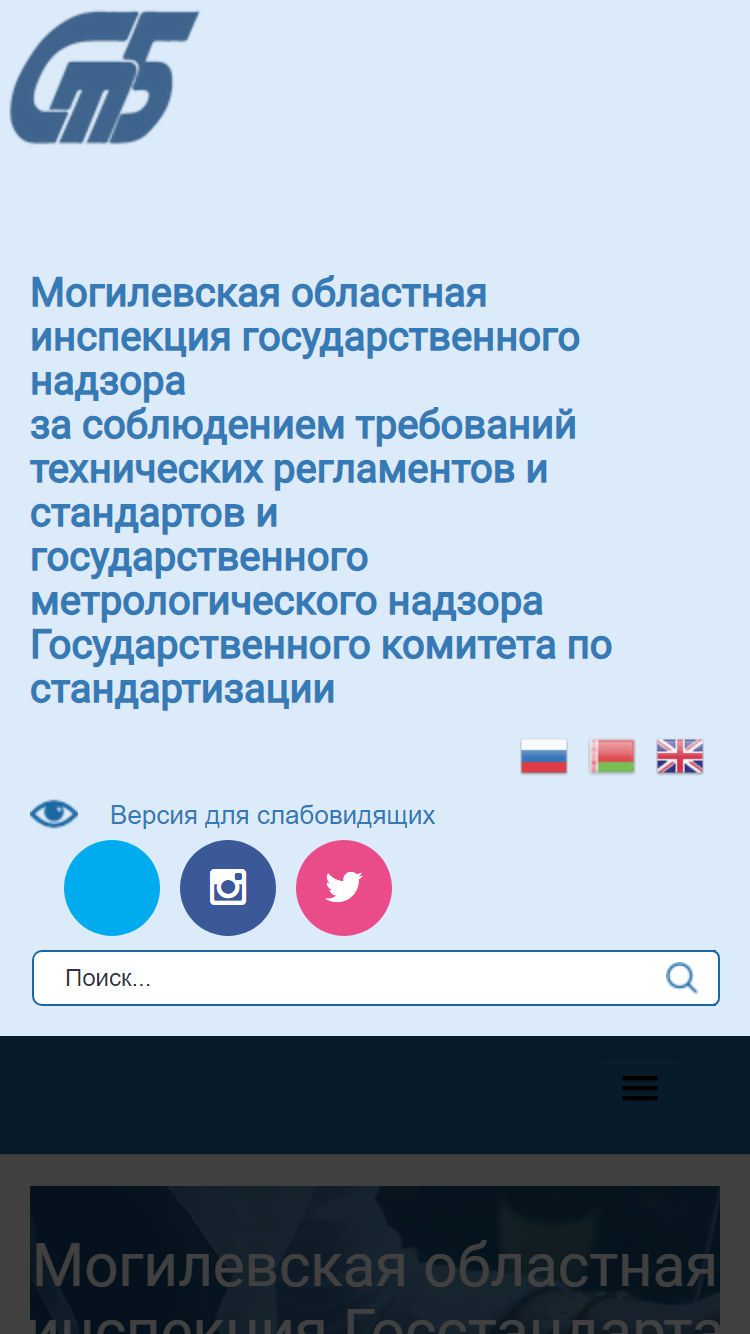Open the Instagram social icon
This screenshot has width=750, height=1334.
[228, 888]
